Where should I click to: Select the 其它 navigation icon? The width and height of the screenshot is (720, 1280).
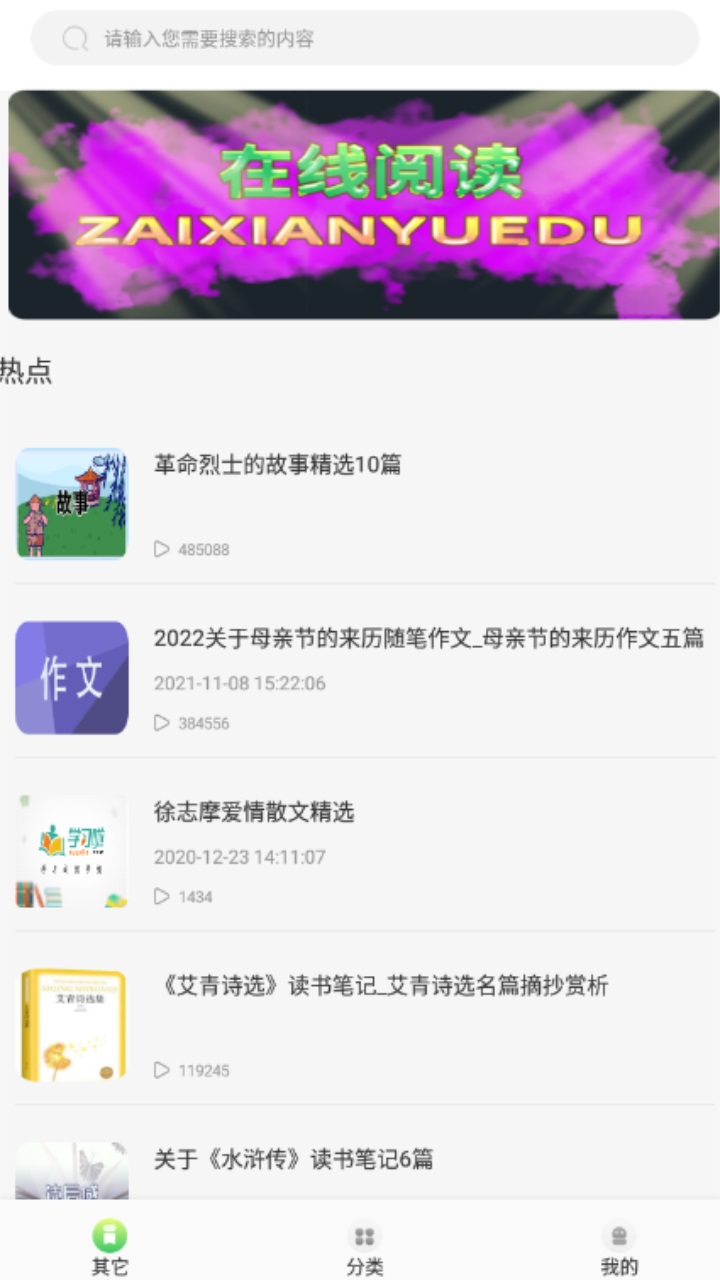[108, 1237]
